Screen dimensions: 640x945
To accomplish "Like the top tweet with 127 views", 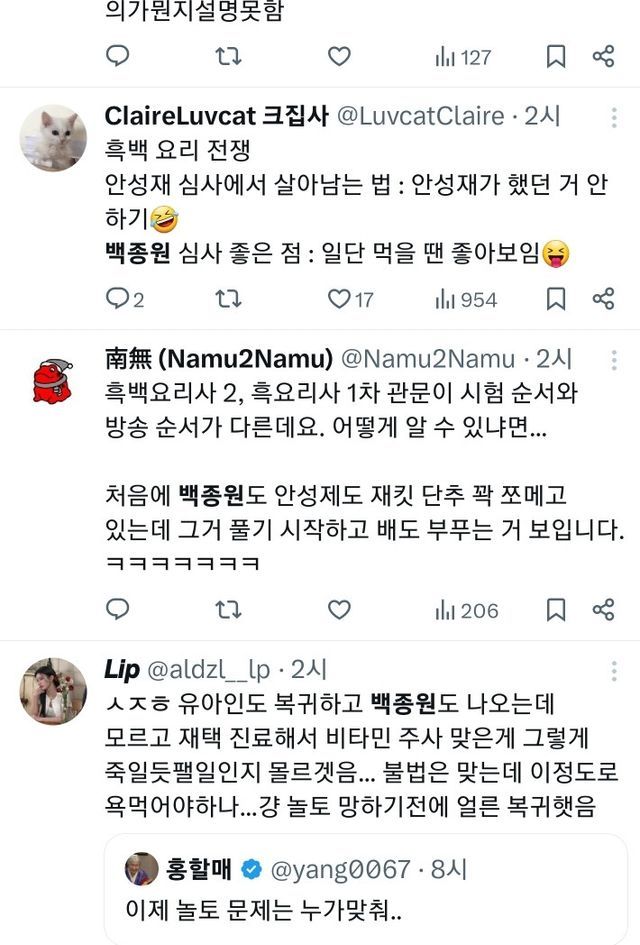I will pos(339,57).
